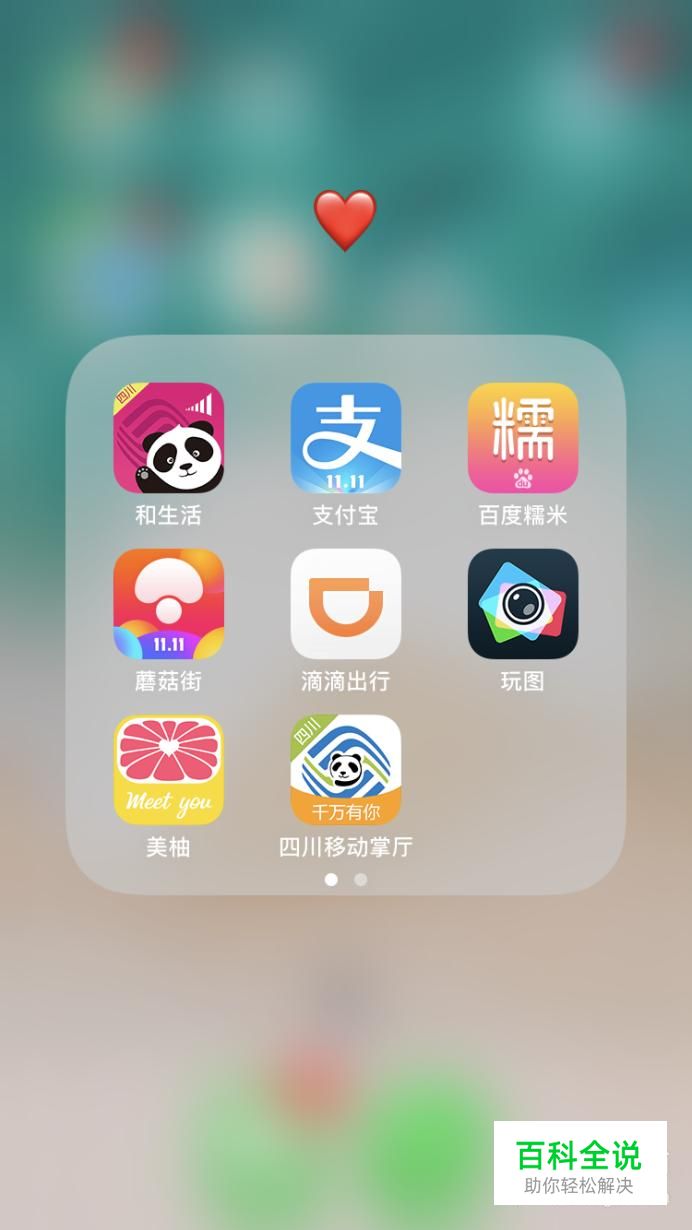Image resolution: width=692 pixels, height=1230 pixels.
Task: Open 四川移动掌厅 app
Action: coord(345,770)
